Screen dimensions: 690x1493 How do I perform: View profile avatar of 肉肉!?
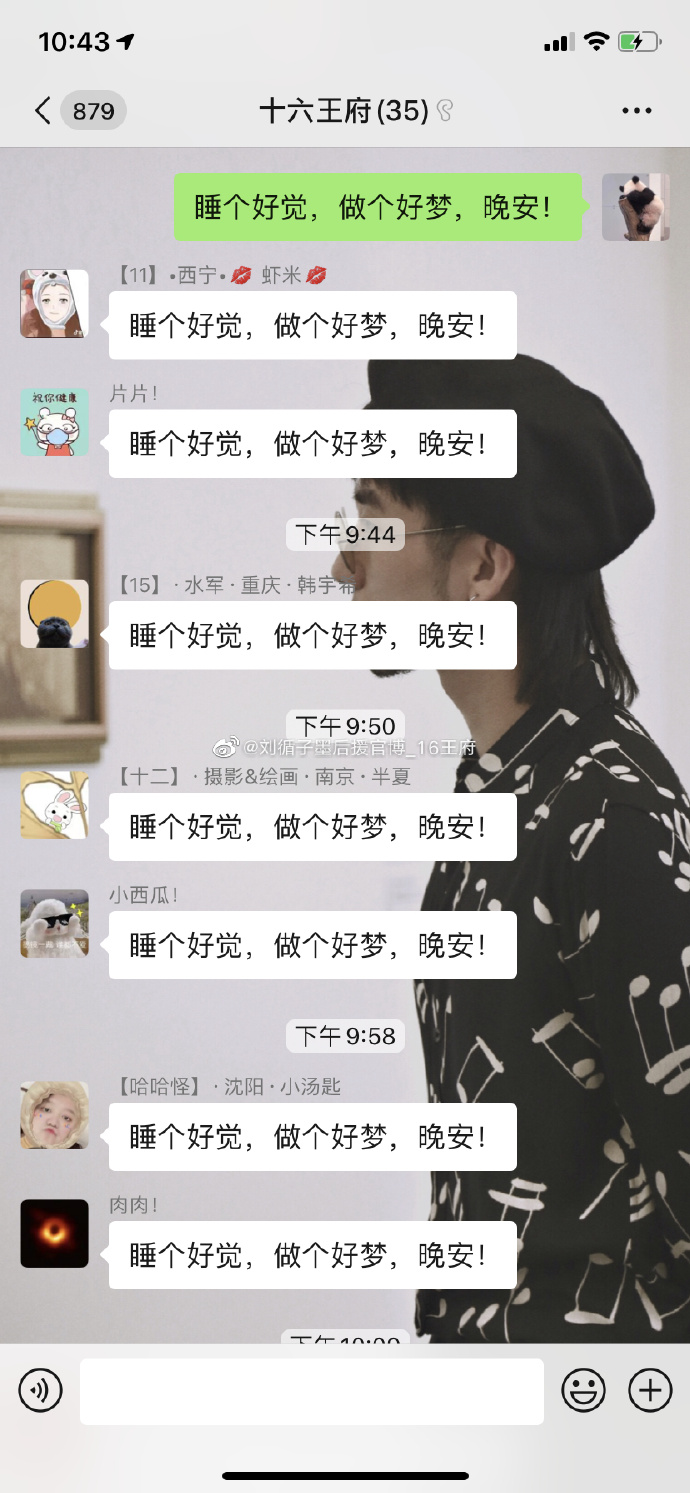click(55, 1234)
